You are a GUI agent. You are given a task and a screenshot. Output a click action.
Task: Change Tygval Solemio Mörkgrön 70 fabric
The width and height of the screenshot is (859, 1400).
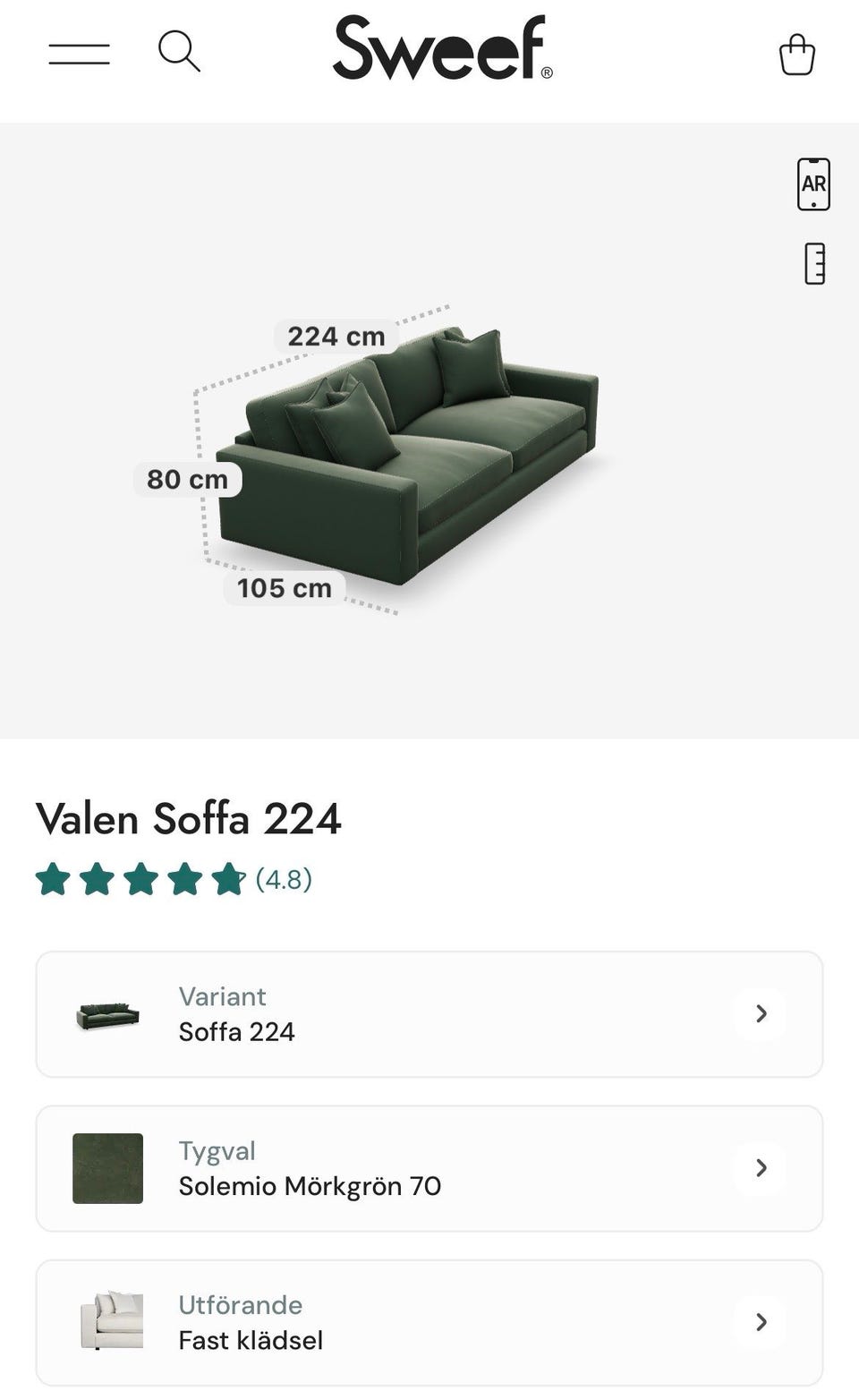coord(429,1168)
